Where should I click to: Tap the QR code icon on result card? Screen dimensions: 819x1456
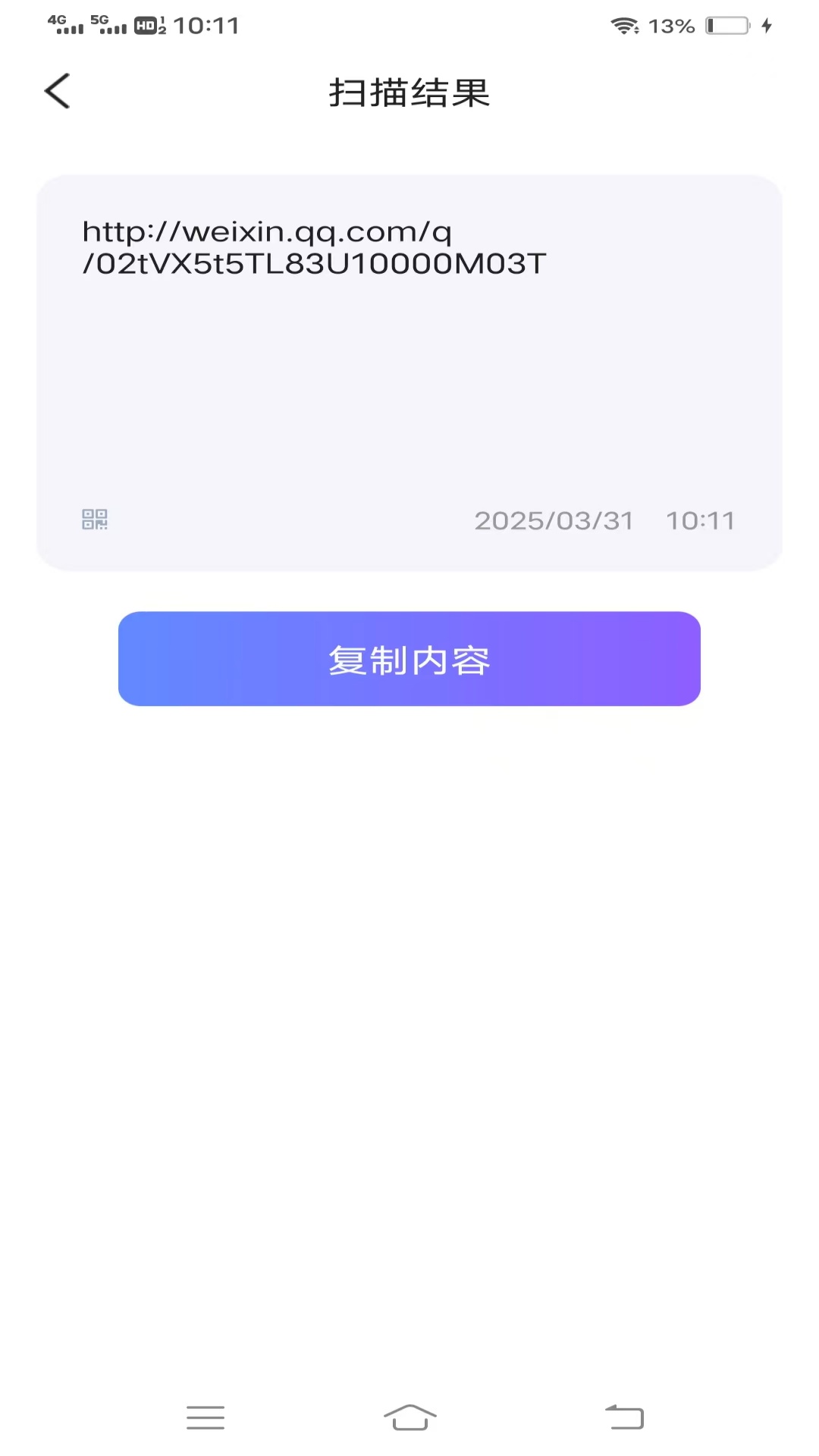94,519
